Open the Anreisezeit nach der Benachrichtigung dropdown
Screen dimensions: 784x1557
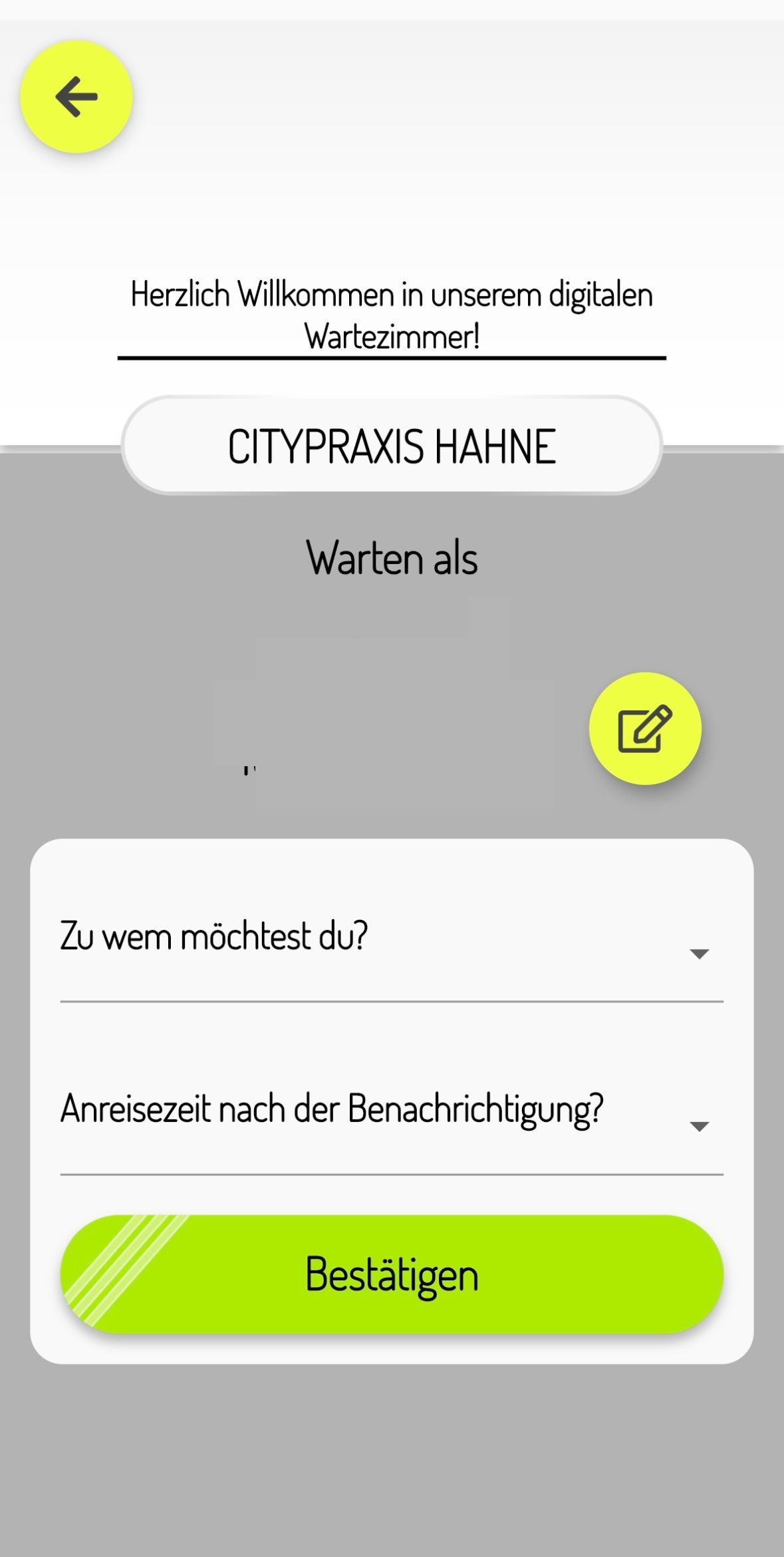click(391, 1124)
